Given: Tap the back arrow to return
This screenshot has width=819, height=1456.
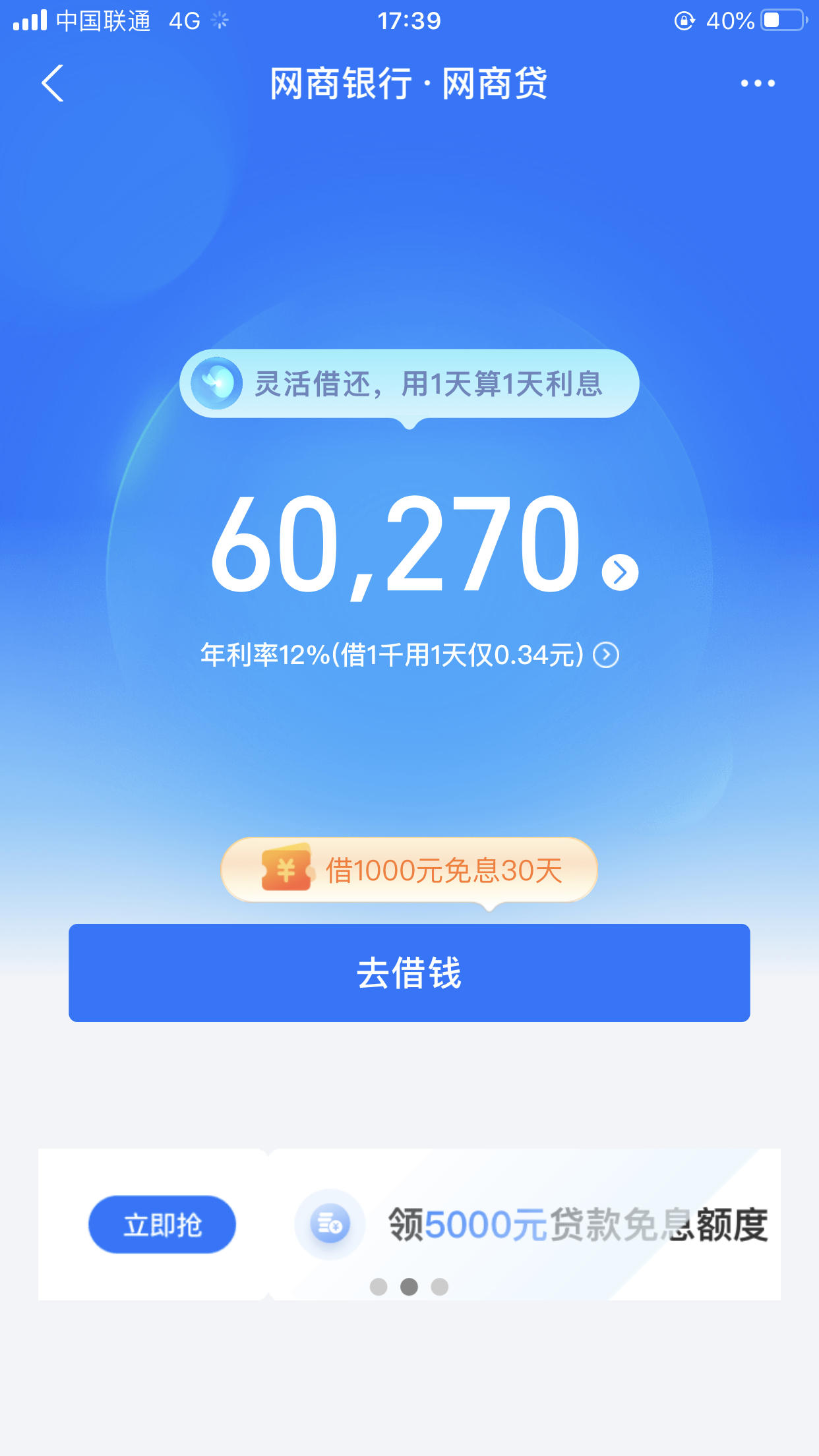Looking at the screenshot, I should [x=51, y=84].
